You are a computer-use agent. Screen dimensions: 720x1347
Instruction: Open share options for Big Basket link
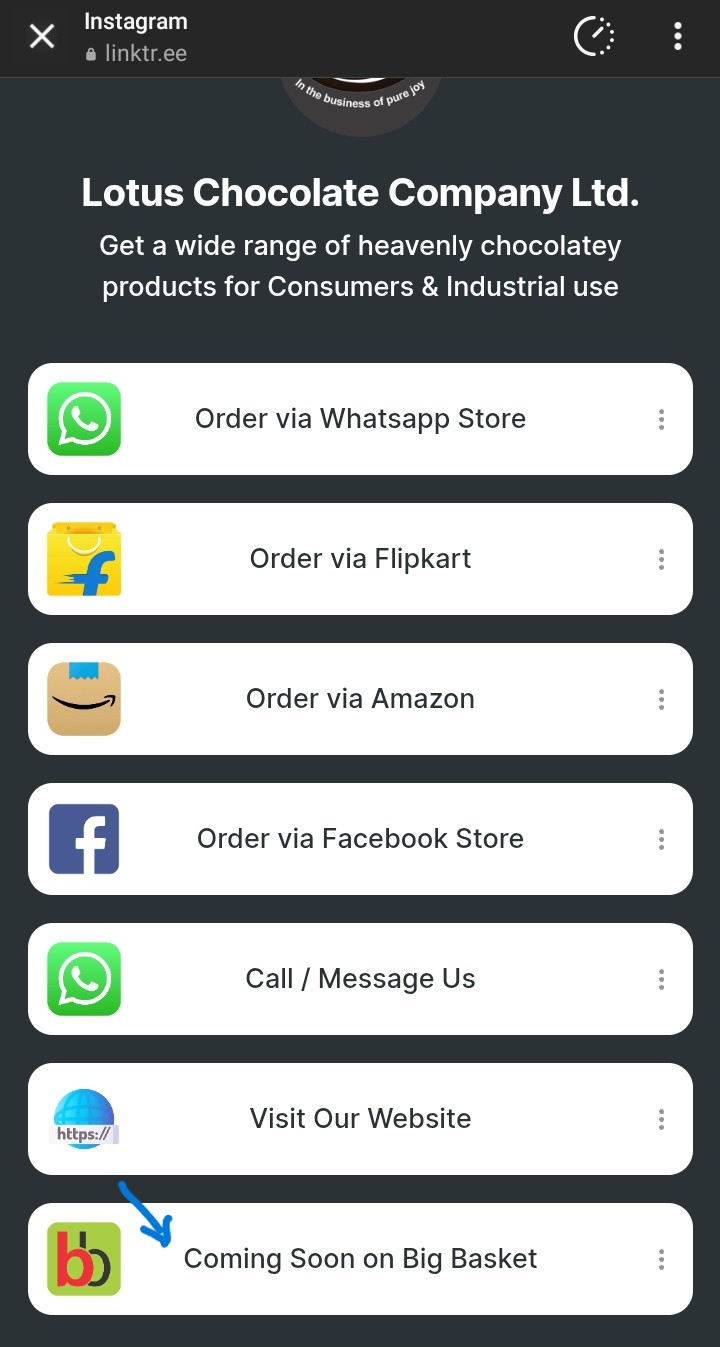(x=661, y=1259)
